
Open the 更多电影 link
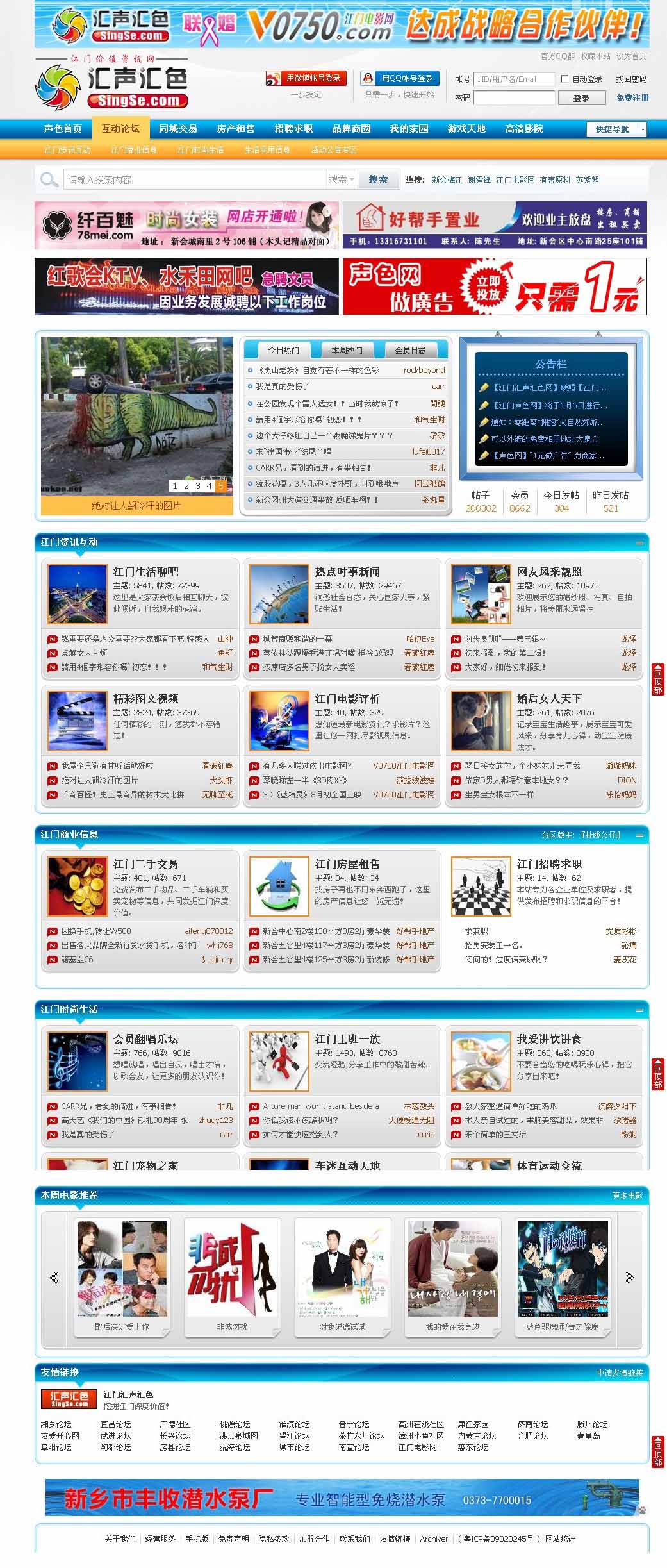627,1196
